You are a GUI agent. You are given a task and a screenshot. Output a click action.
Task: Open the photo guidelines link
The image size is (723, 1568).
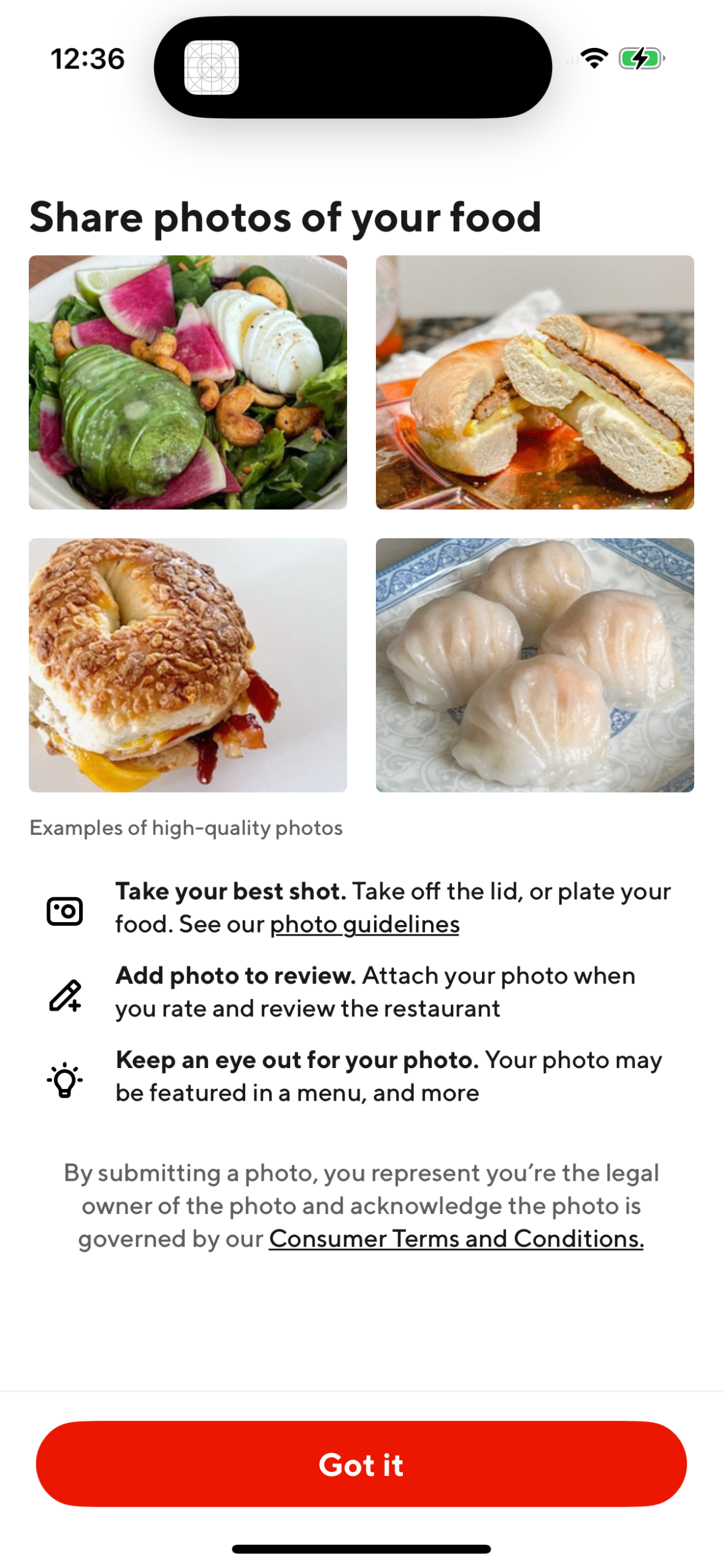[x=365, y=924]
